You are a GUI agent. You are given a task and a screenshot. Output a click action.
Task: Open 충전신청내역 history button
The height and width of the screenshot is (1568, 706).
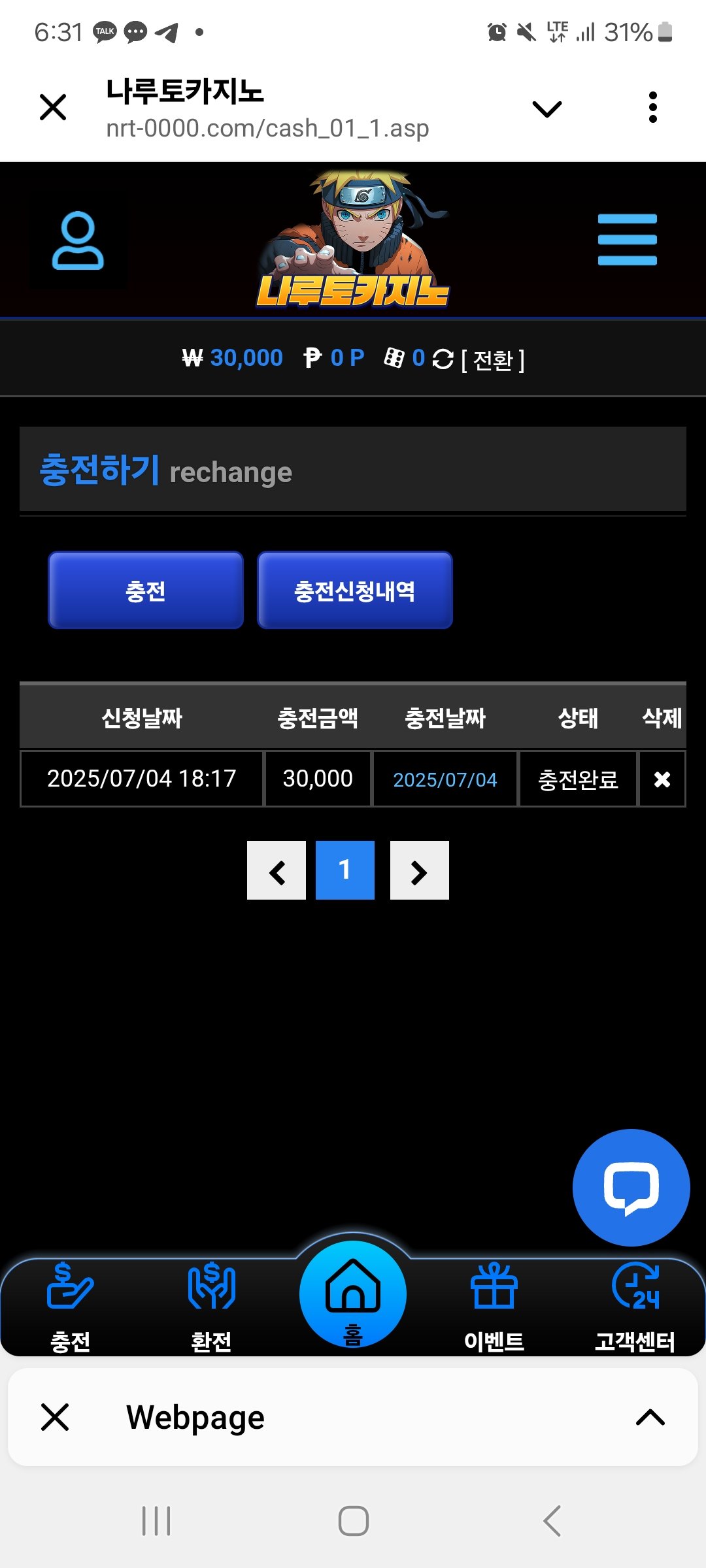point(355,591)
